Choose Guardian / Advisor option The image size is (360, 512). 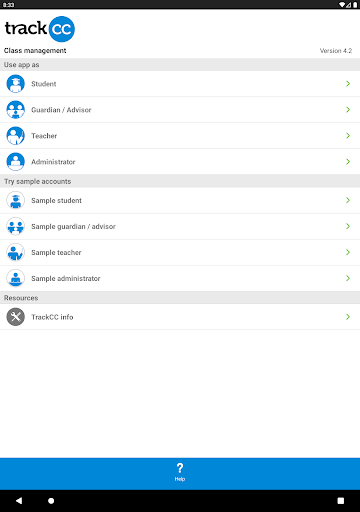180,110
